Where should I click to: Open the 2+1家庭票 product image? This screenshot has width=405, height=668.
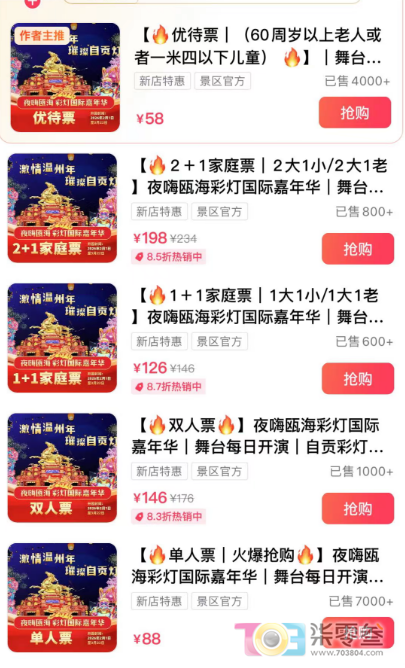tap(62, 208)
